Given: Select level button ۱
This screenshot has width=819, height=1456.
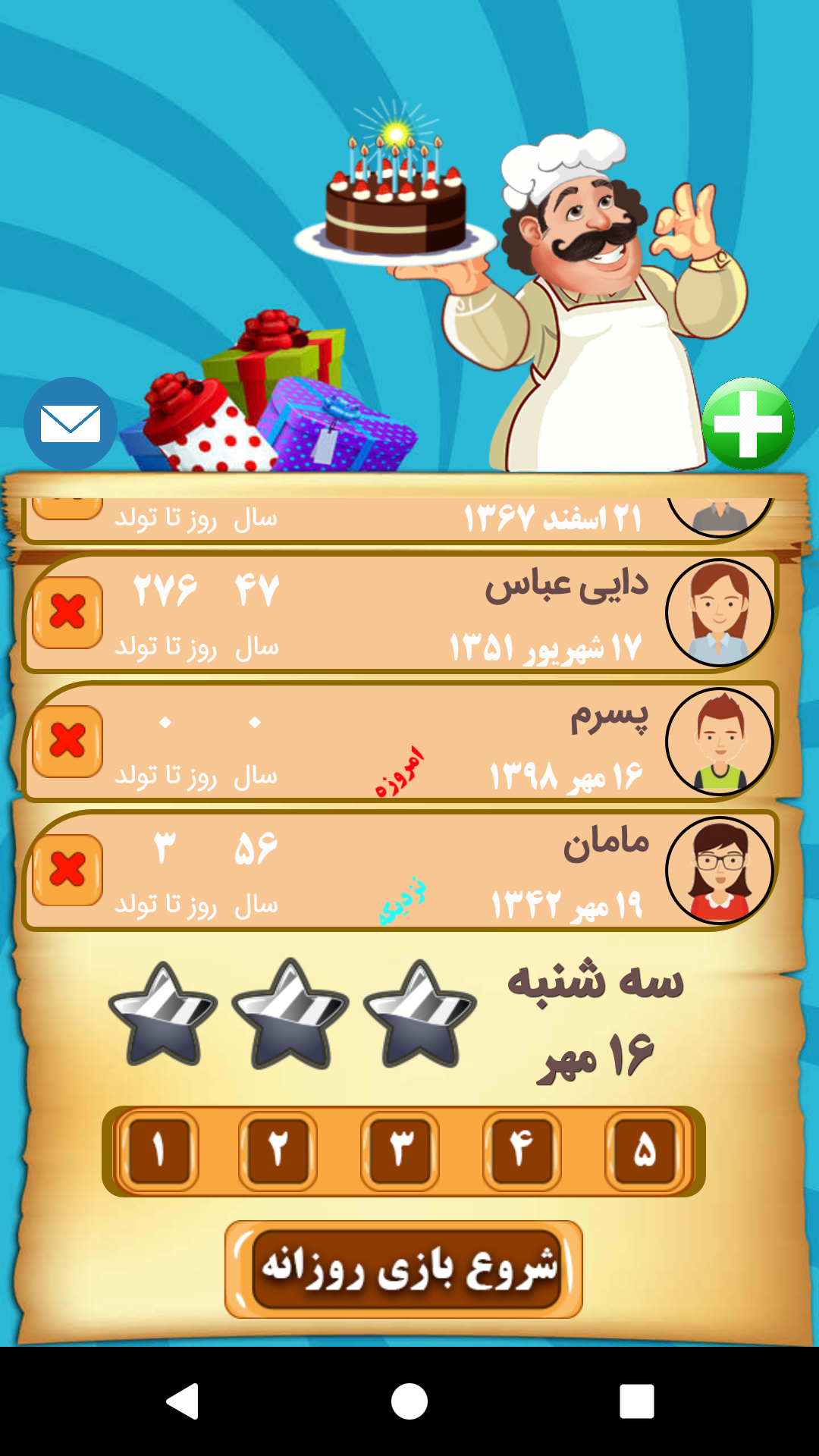Looking at the screenshot, I should point(158,1150).
